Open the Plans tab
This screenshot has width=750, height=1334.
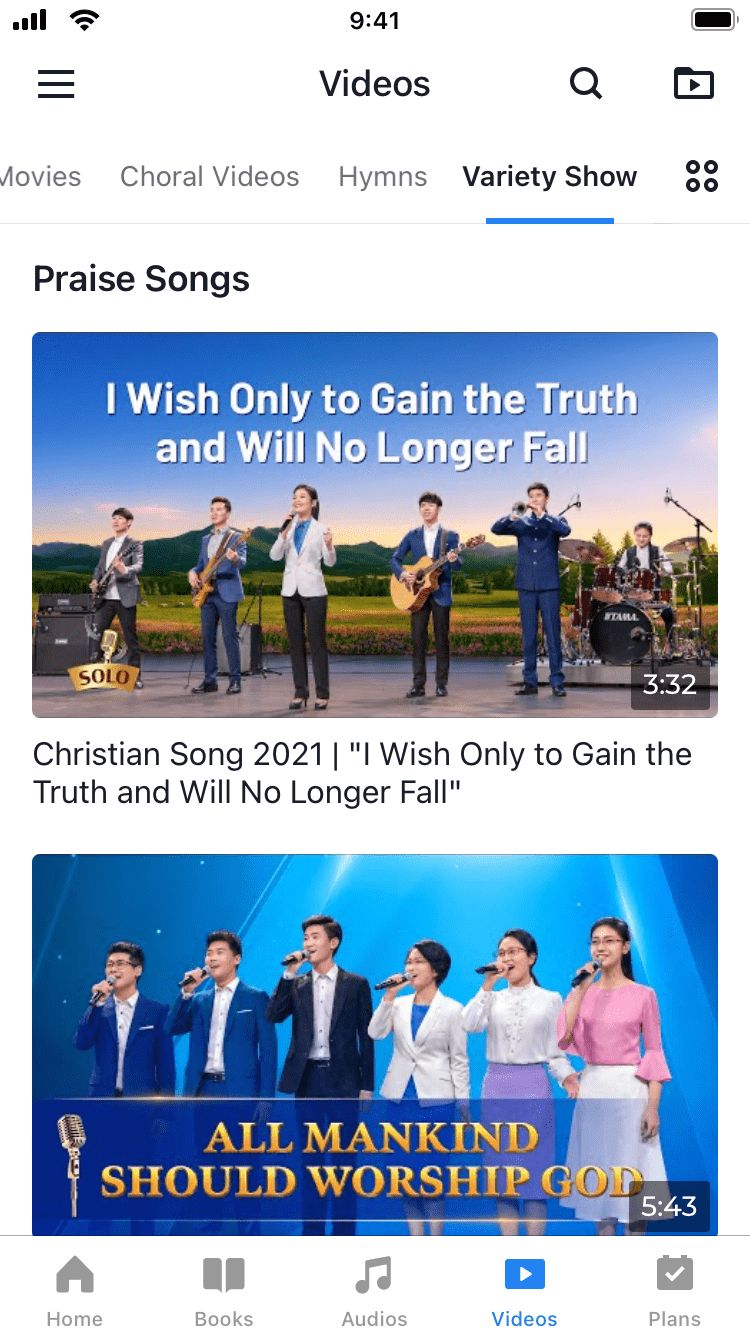675,1290
